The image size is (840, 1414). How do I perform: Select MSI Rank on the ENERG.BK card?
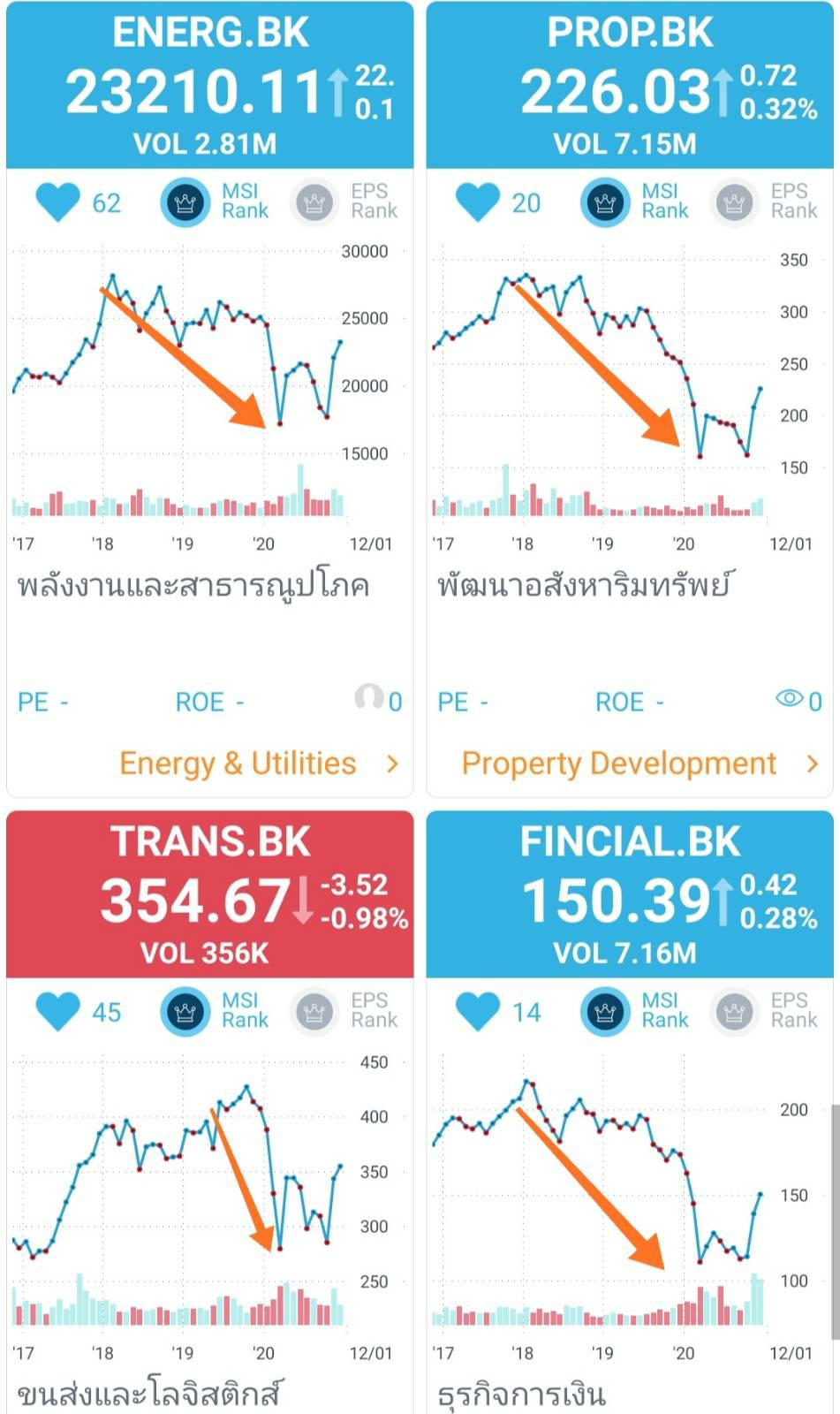[x=215, y=201]
